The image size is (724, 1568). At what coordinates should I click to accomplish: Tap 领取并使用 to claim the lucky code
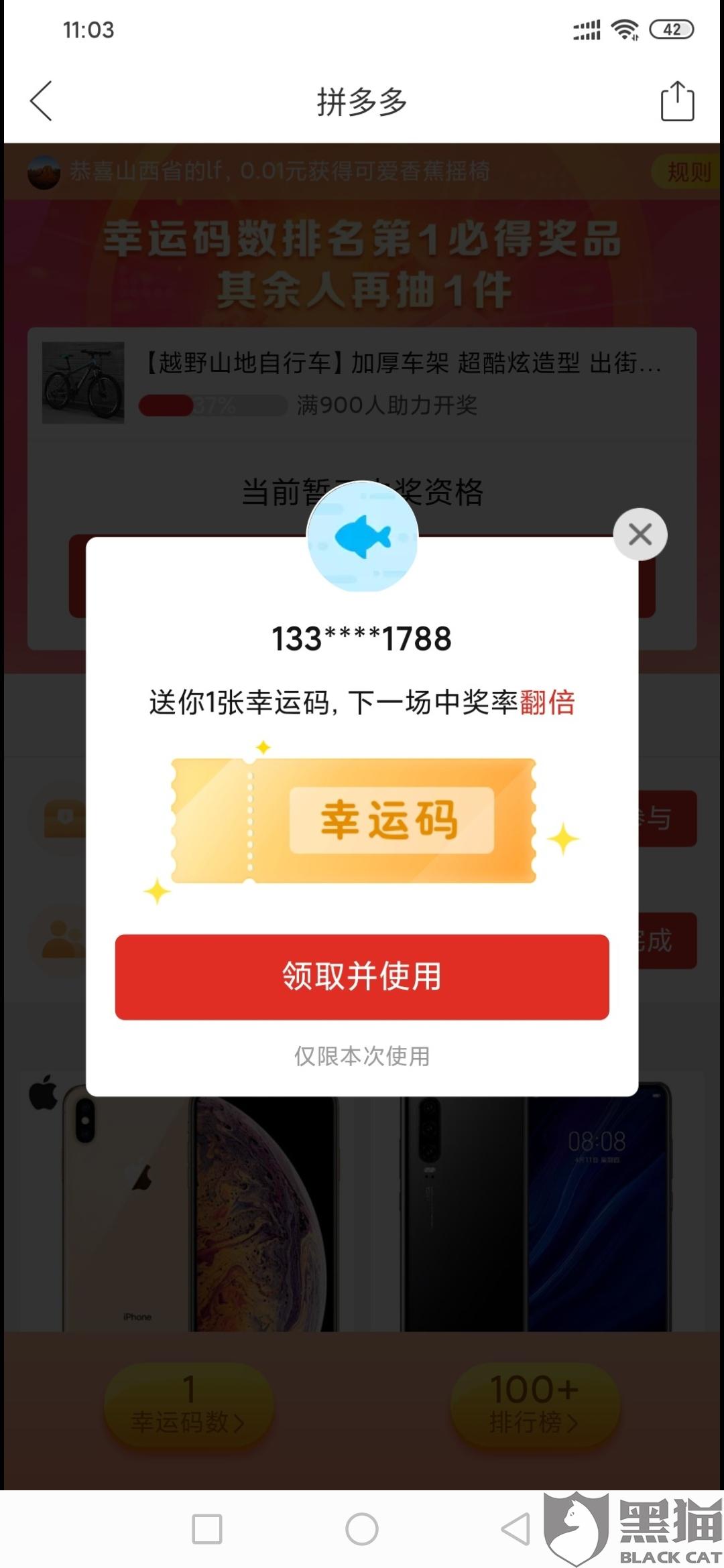click(x=362, y=976)
